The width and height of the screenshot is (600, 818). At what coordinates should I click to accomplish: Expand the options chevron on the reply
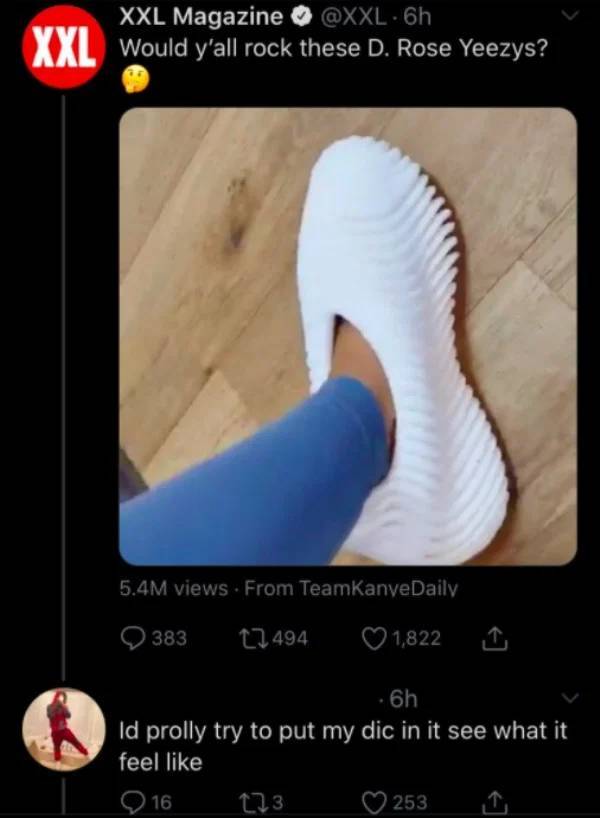[x=569, y=696]
